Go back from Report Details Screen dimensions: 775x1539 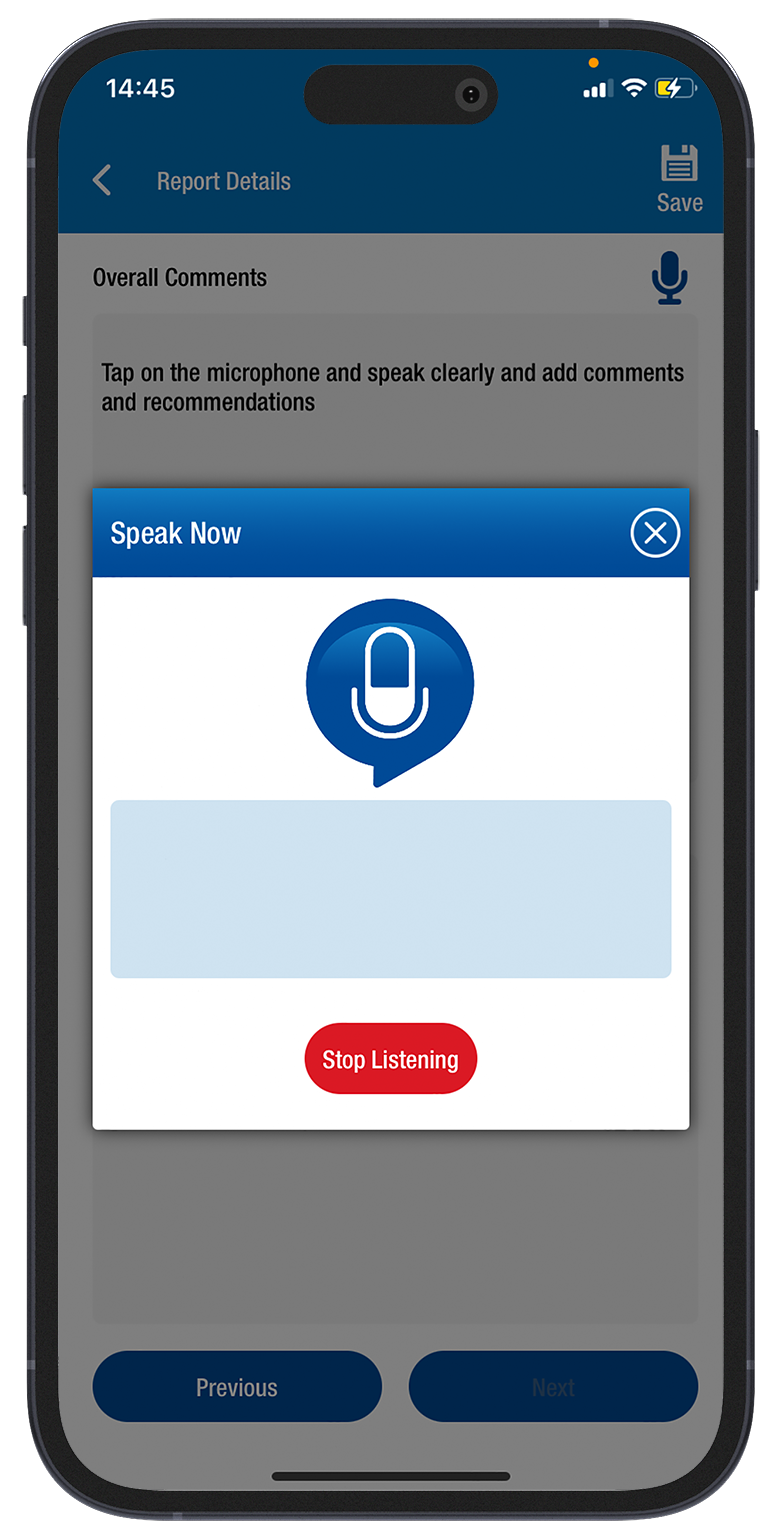[x=102, y=181]
